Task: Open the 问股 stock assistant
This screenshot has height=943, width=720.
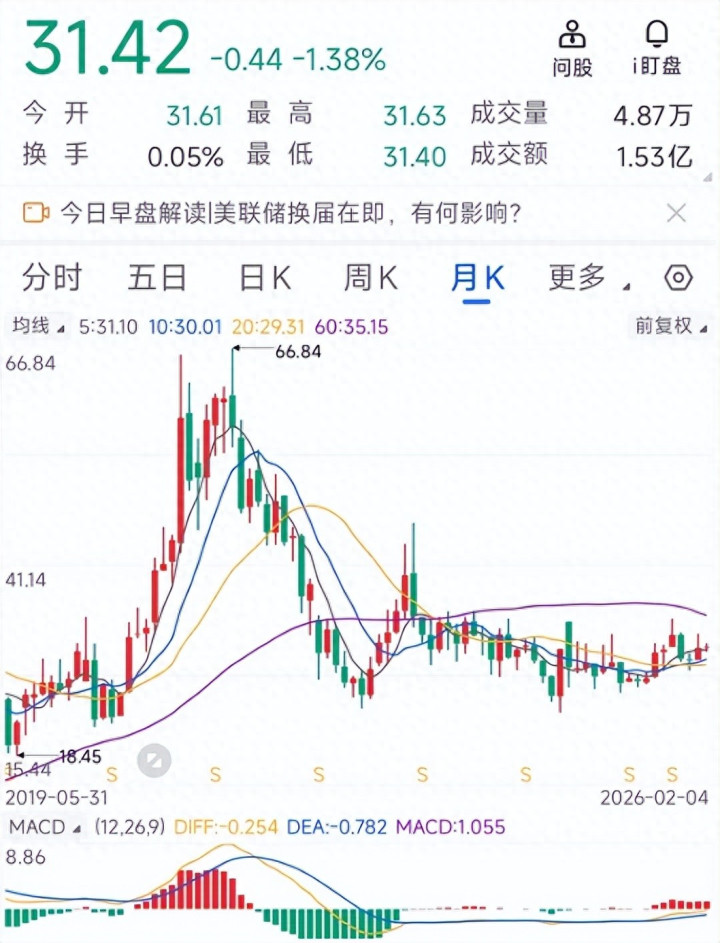Action: click(x=572, y=48)
